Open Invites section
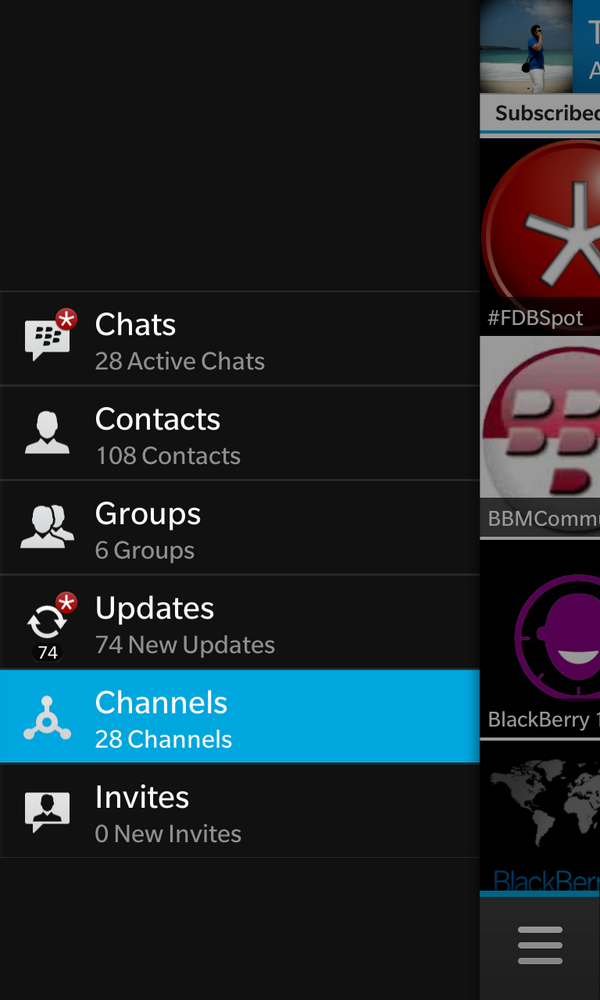This screenshot has width=600, height=1000. (240, 812)
